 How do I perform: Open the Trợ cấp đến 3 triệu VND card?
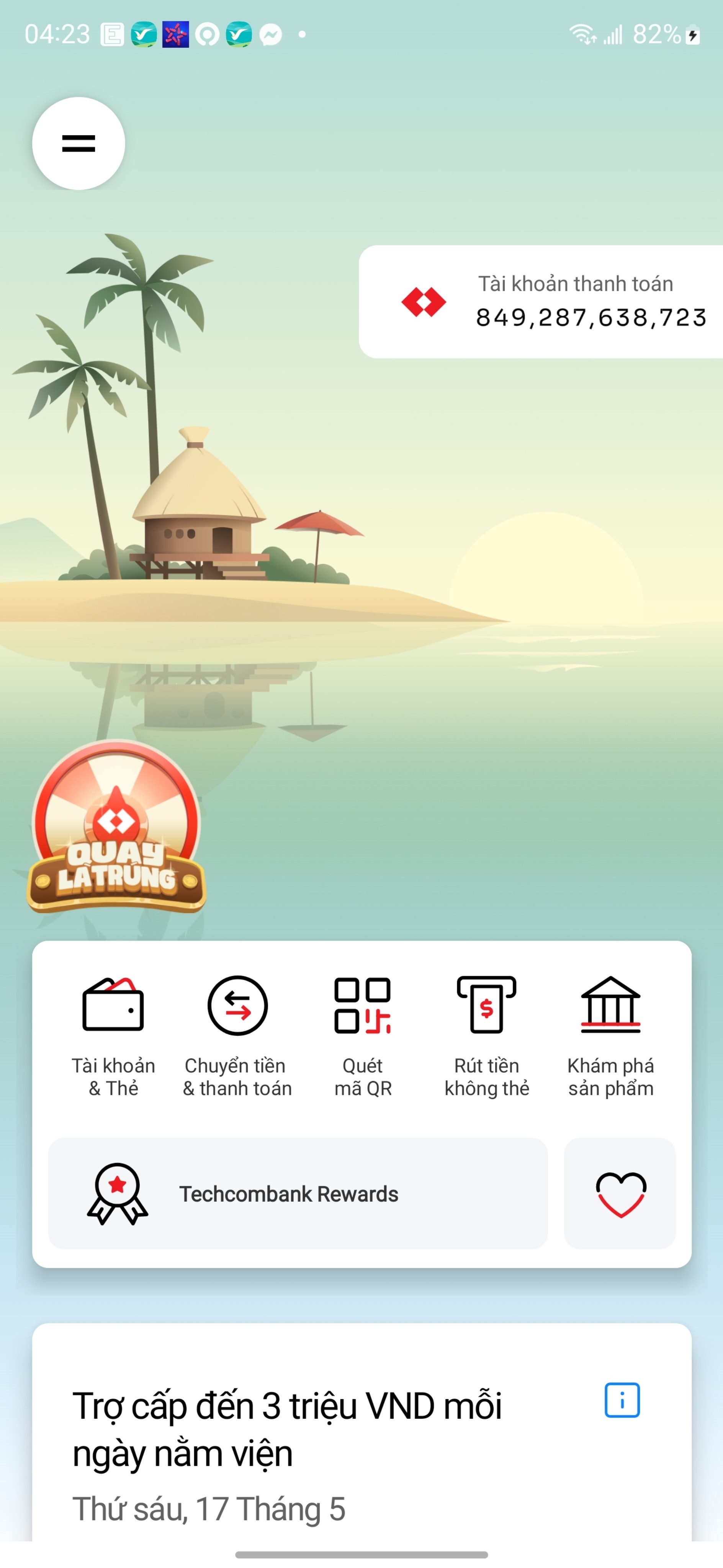286,1431
